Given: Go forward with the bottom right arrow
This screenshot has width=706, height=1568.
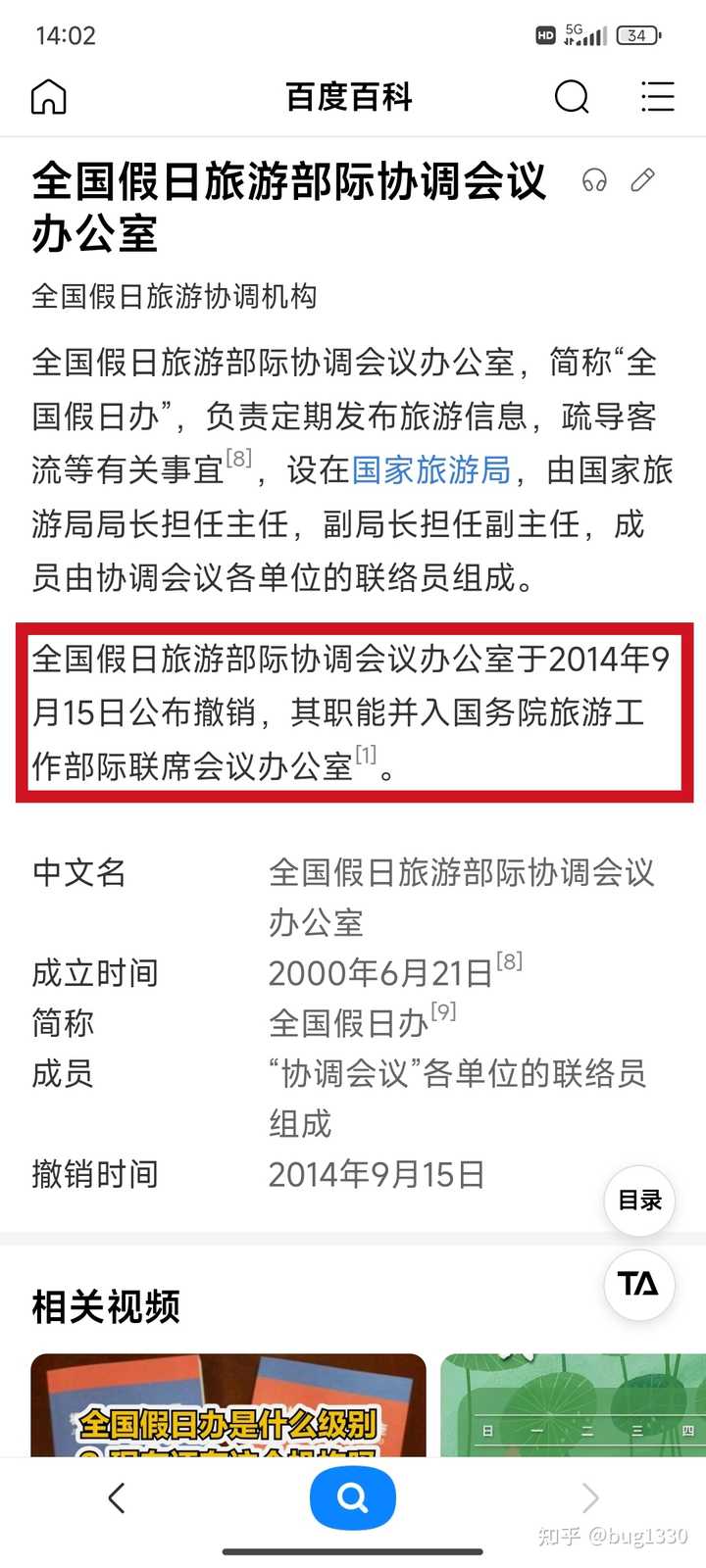Looking at the screenshot, I should click(589, 1497).
